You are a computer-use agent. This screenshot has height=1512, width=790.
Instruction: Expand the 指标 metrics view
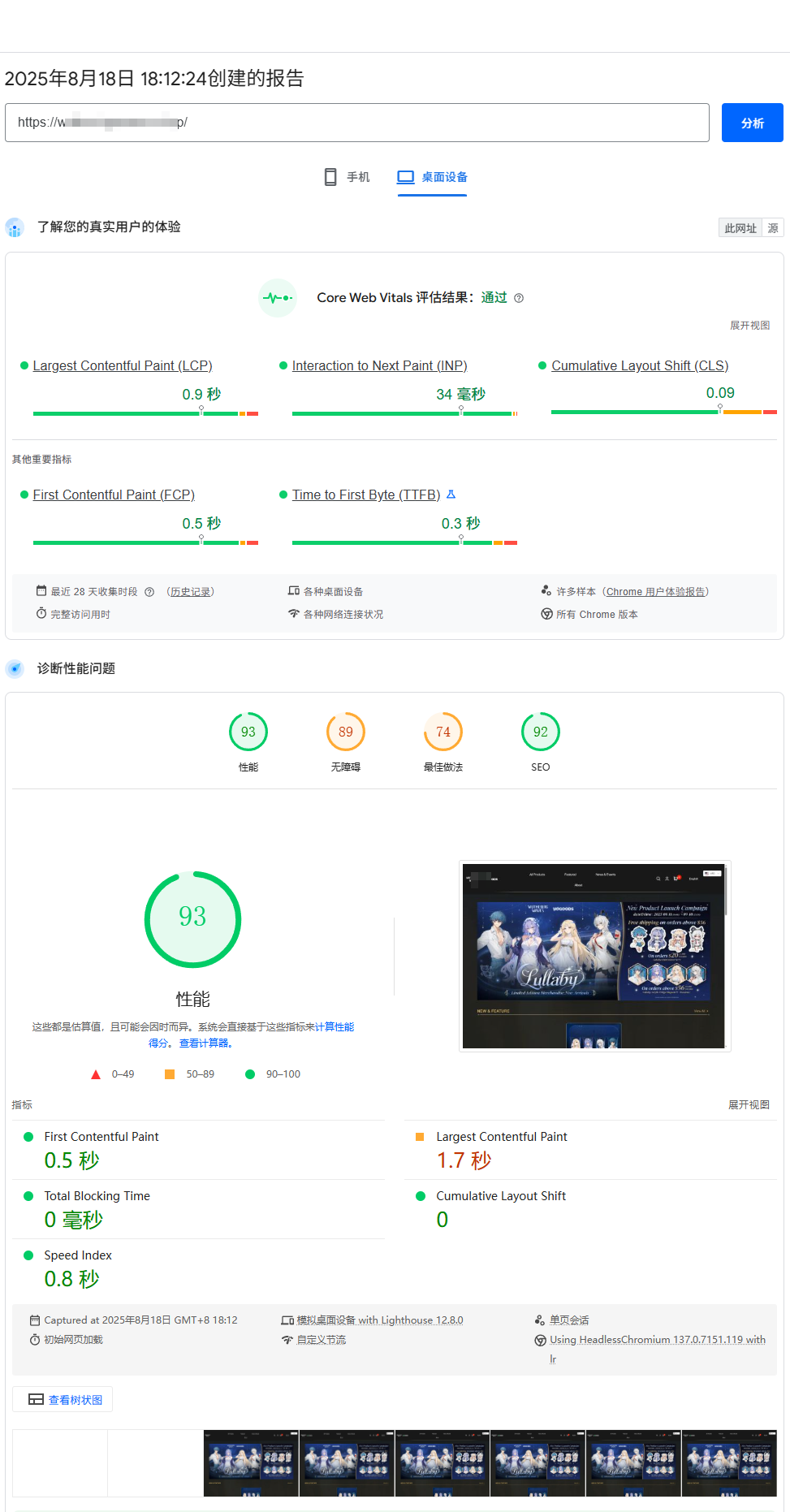click(x=749, y=1105)
